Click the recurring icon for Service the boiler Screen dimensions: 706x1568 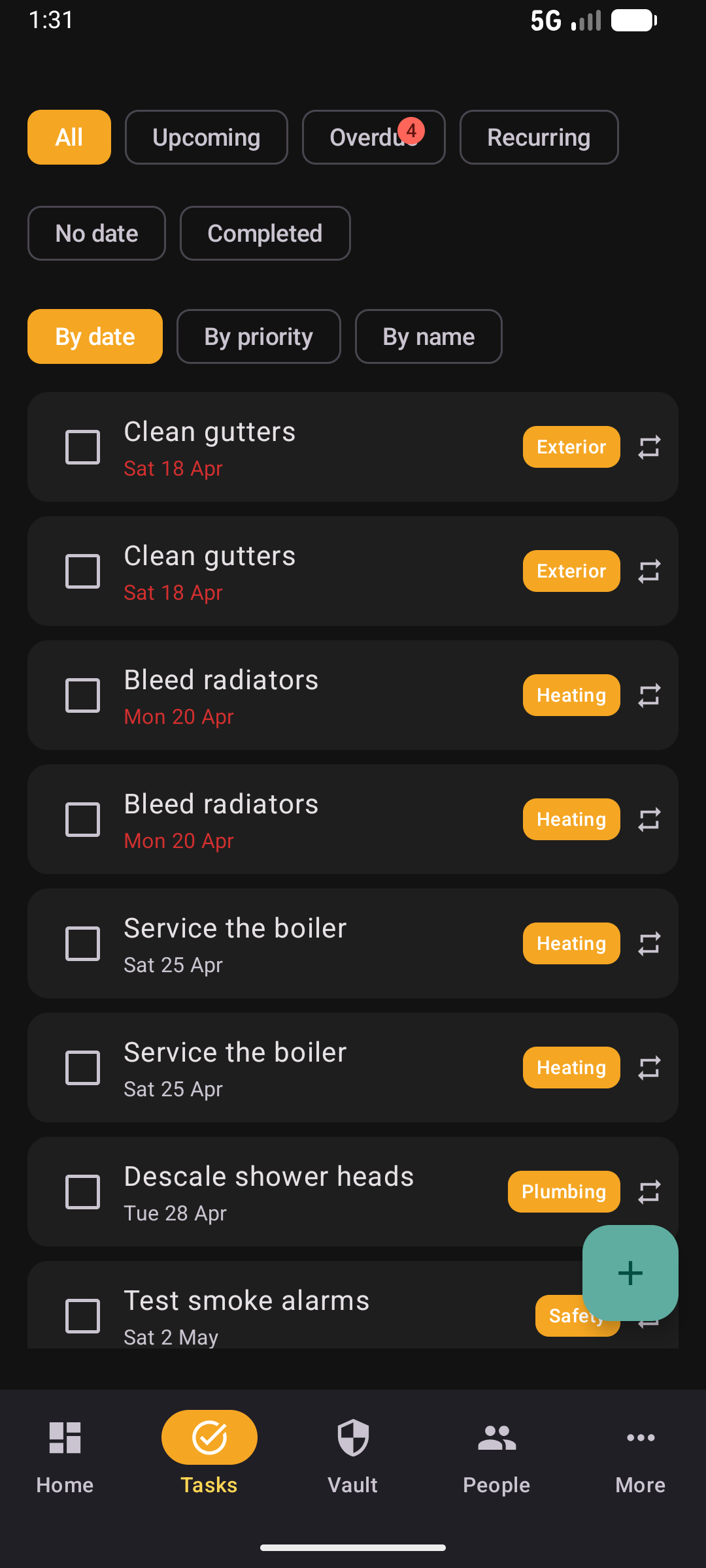click(649, 943)
